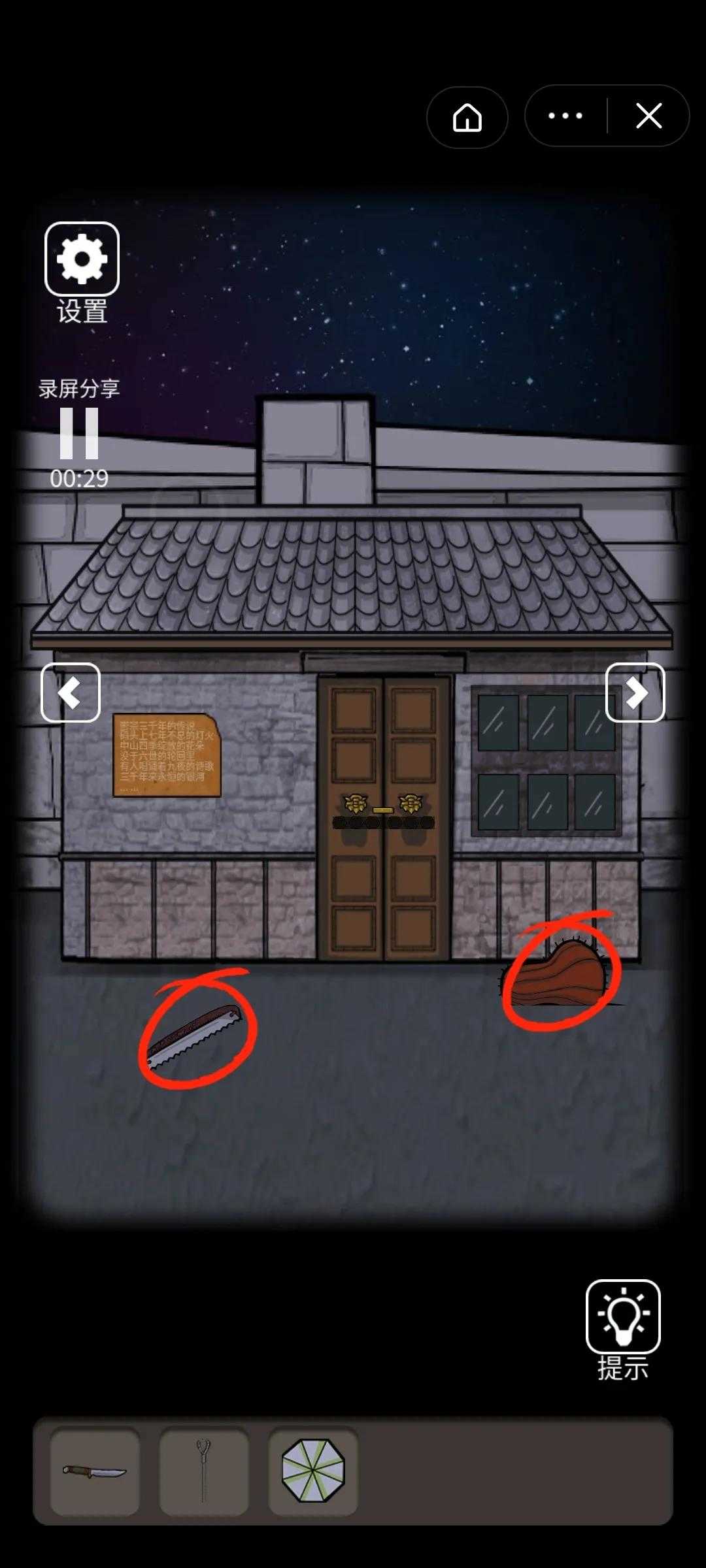Pause the 录屏分享 screen recording
706x1568 pixels.
(x=79, y=434)
